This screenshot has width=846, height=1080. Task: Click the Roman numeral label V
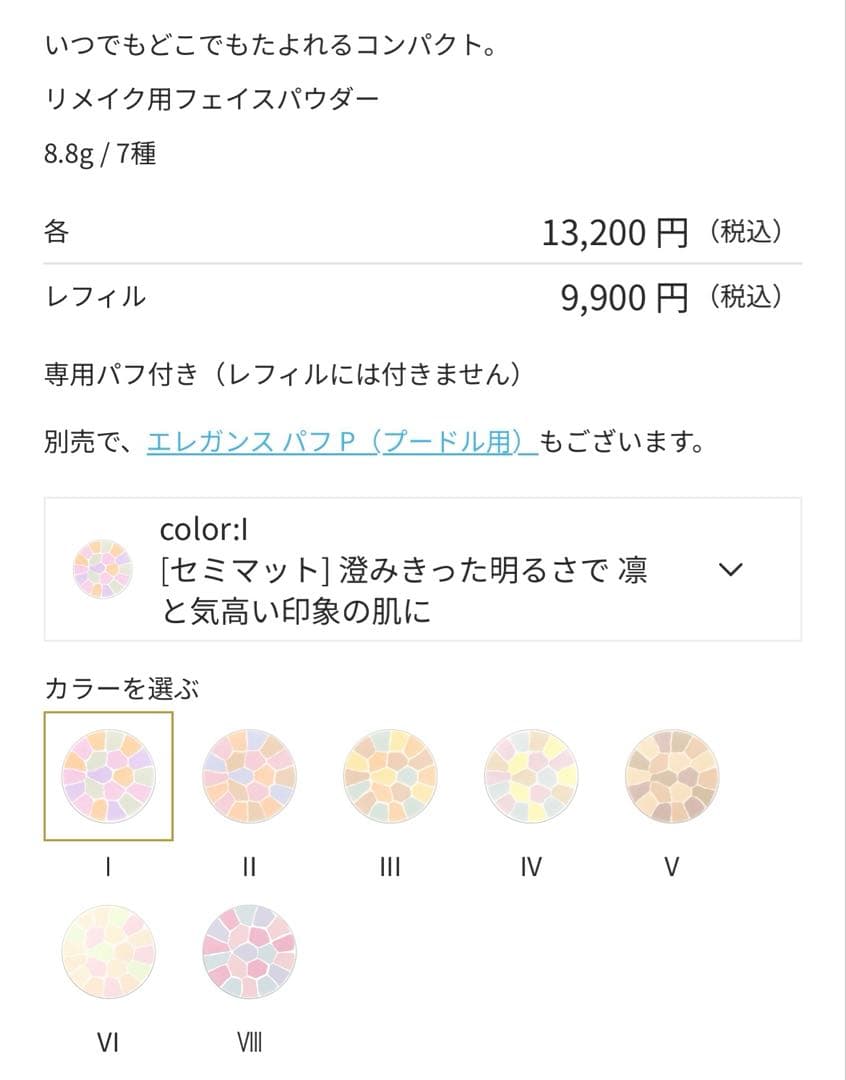tap(672, 869)
